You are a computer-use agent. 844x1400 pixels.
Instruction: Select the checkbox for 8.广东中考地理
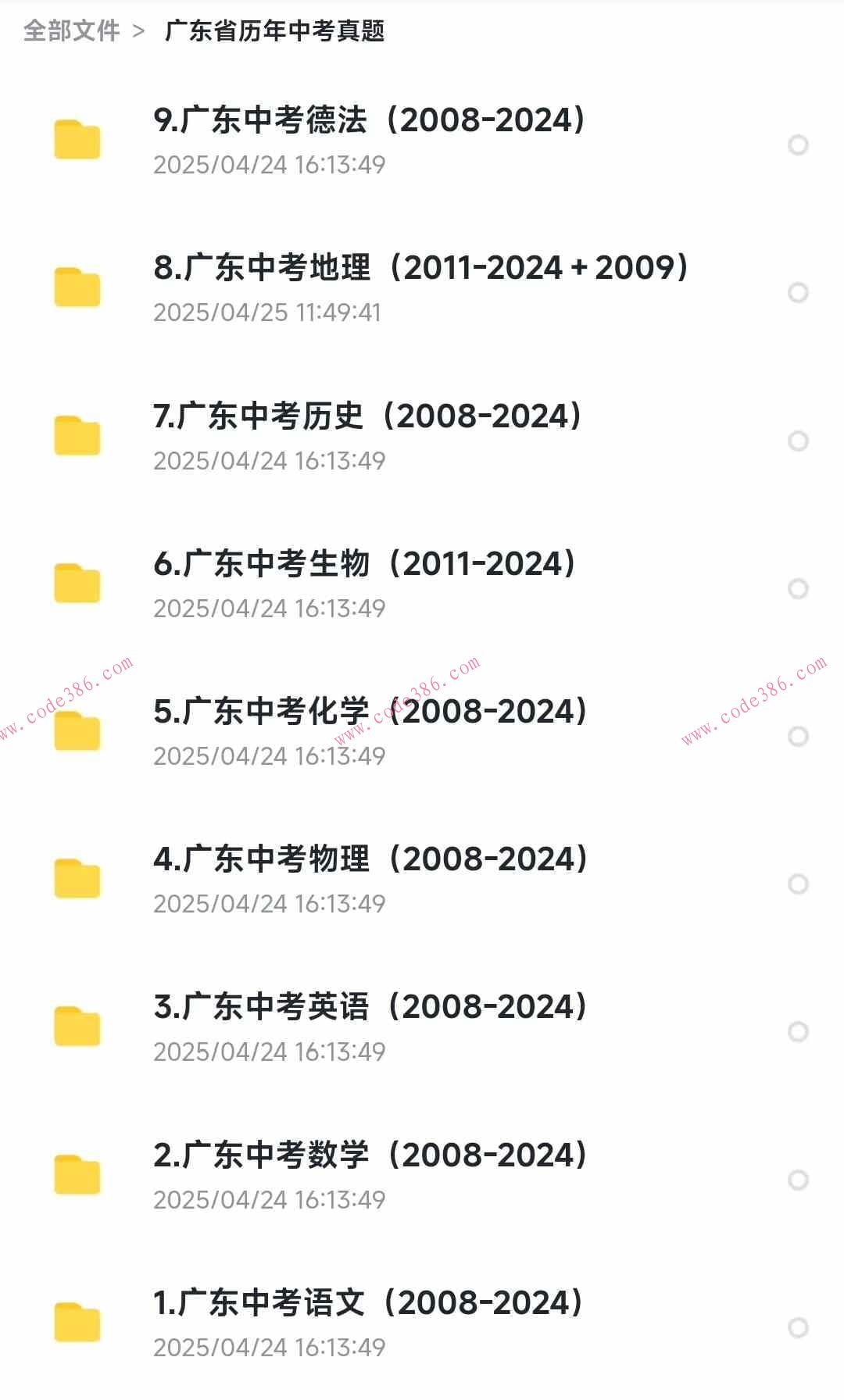click(x=799, y=293)
